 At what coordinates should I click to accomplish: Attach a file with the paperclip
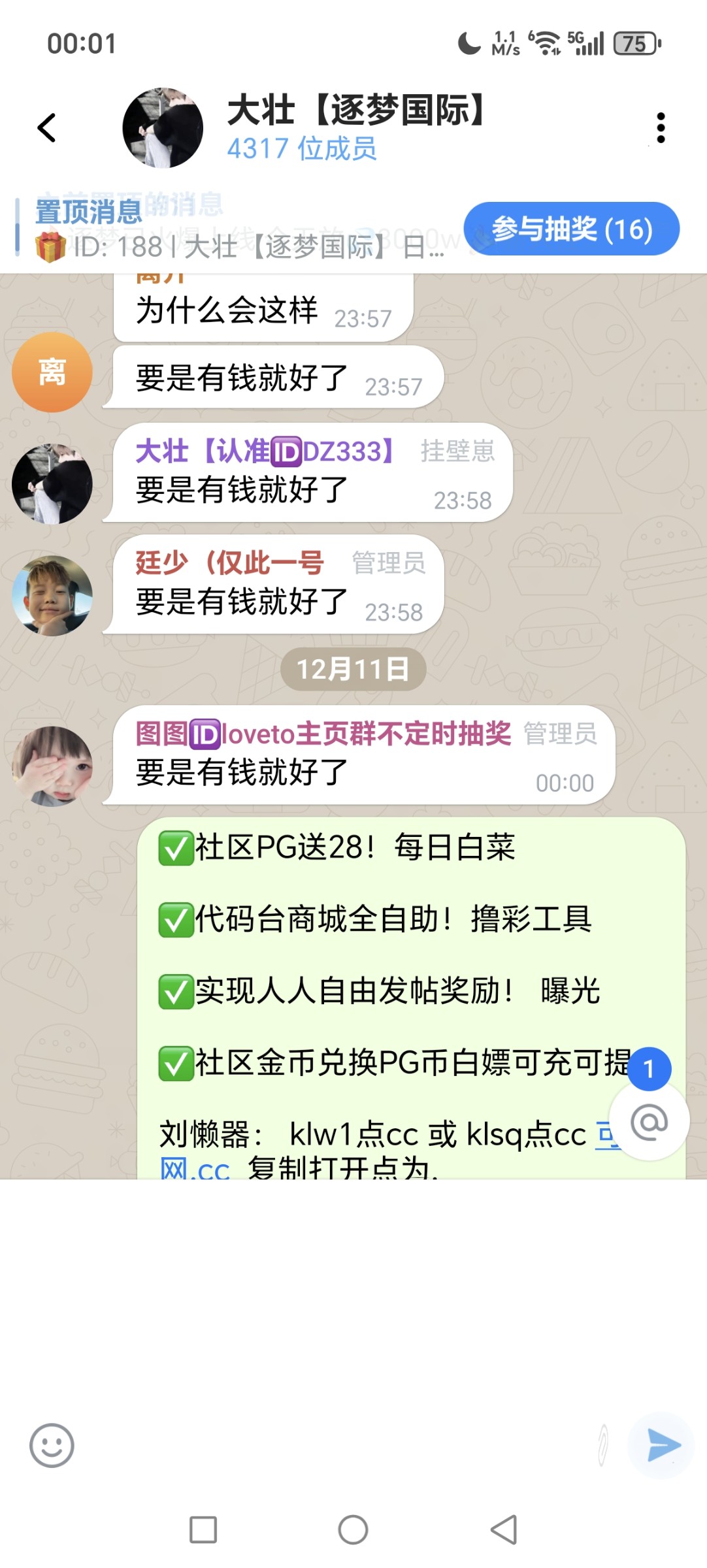coord(602,1445)
